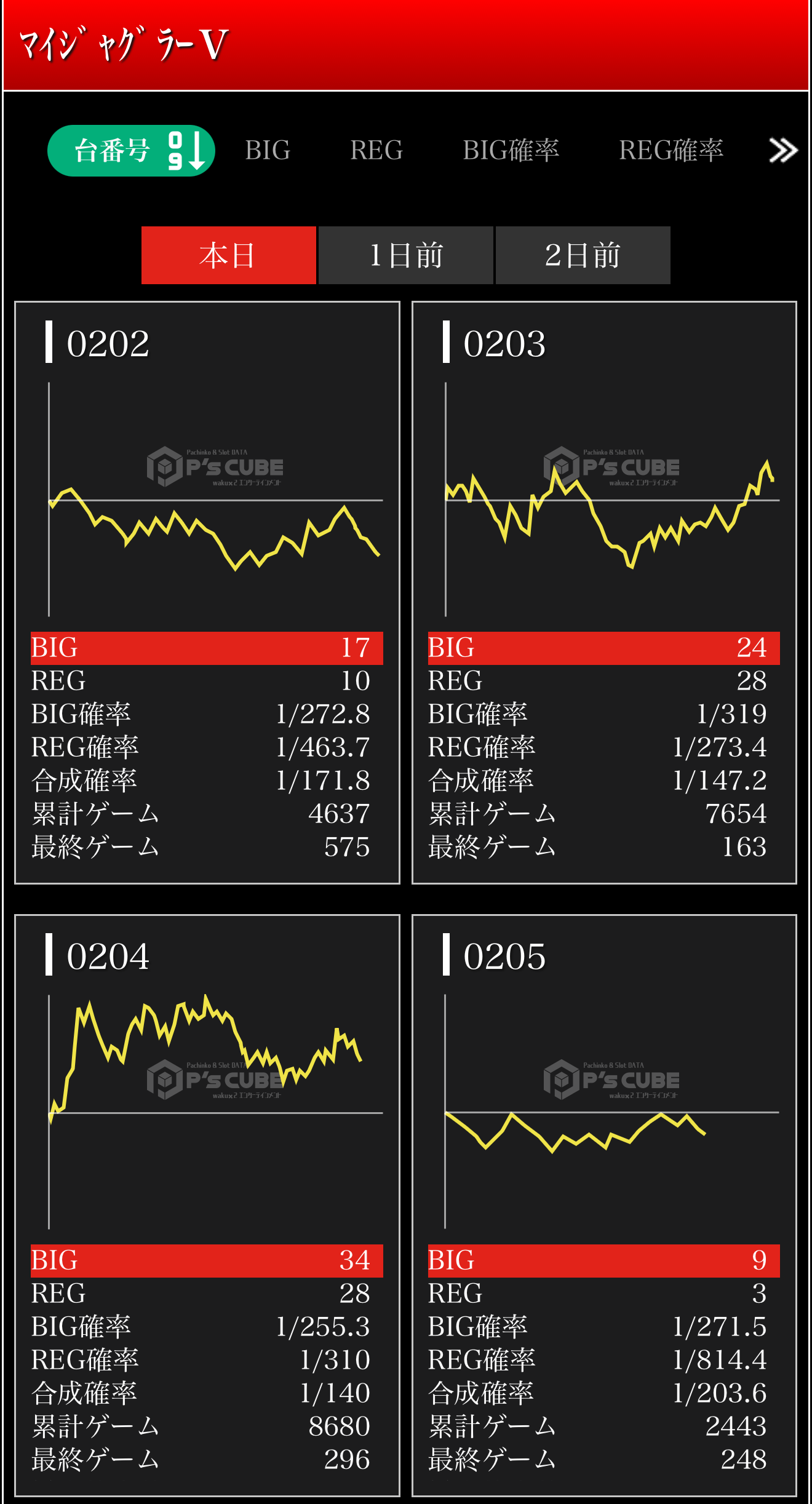Sort by REG確率
Viewport: 812px width, 1504px height.
[x=671, y=151]
